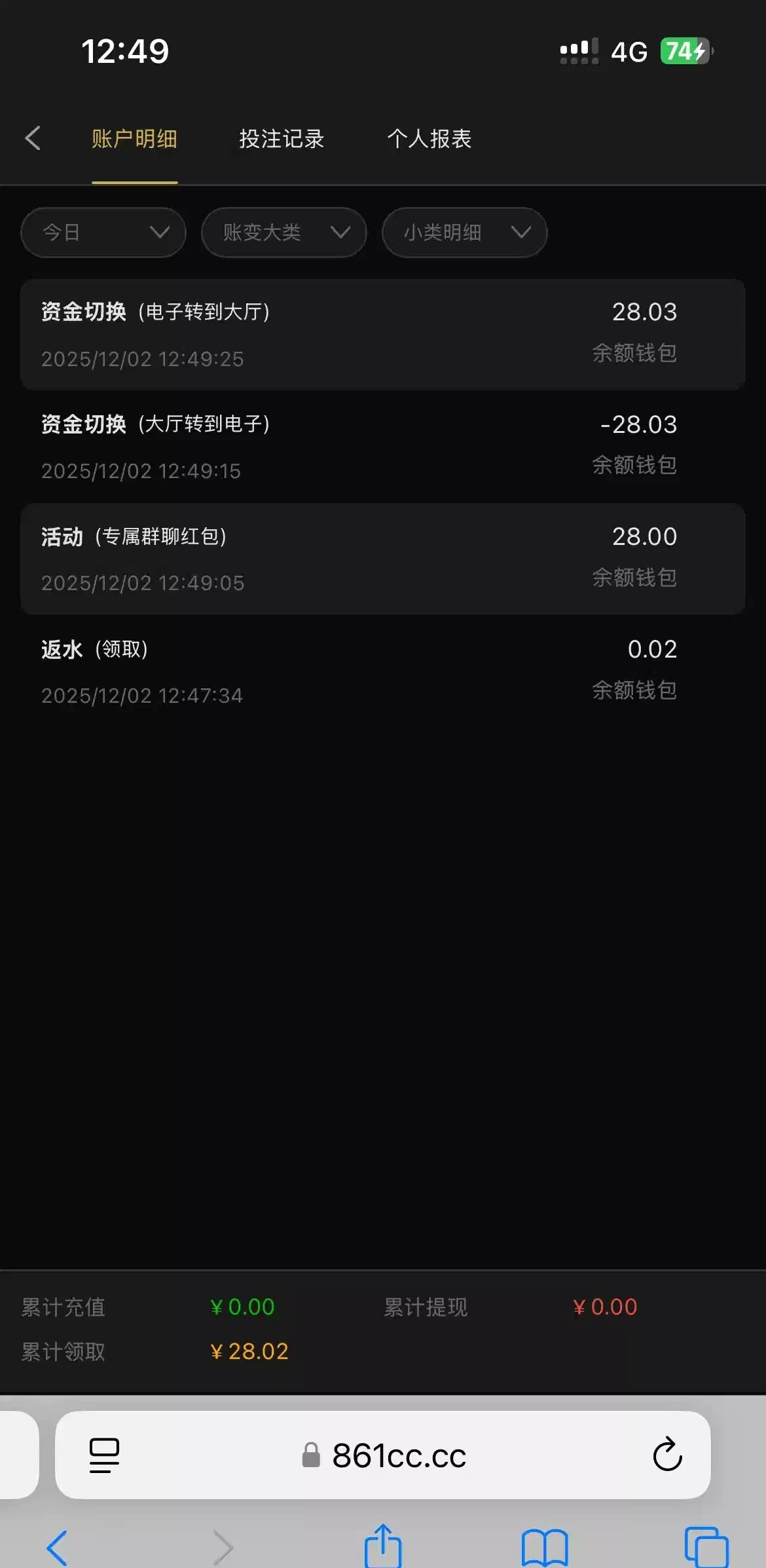The height and width of the screenshot is (1568, 766).
Task: Navigate back in Safari toolbar
Action: point(58,1547)
